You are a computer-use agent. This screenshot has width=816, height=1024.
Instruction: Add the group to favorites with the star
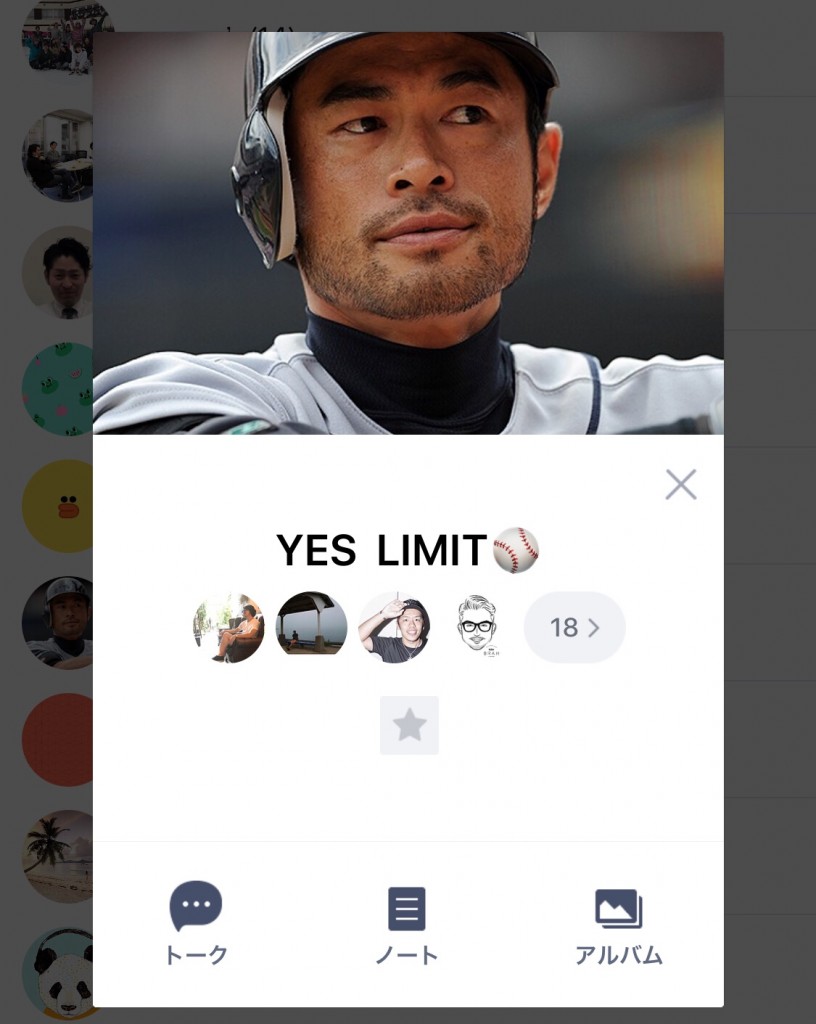point(409,725)
